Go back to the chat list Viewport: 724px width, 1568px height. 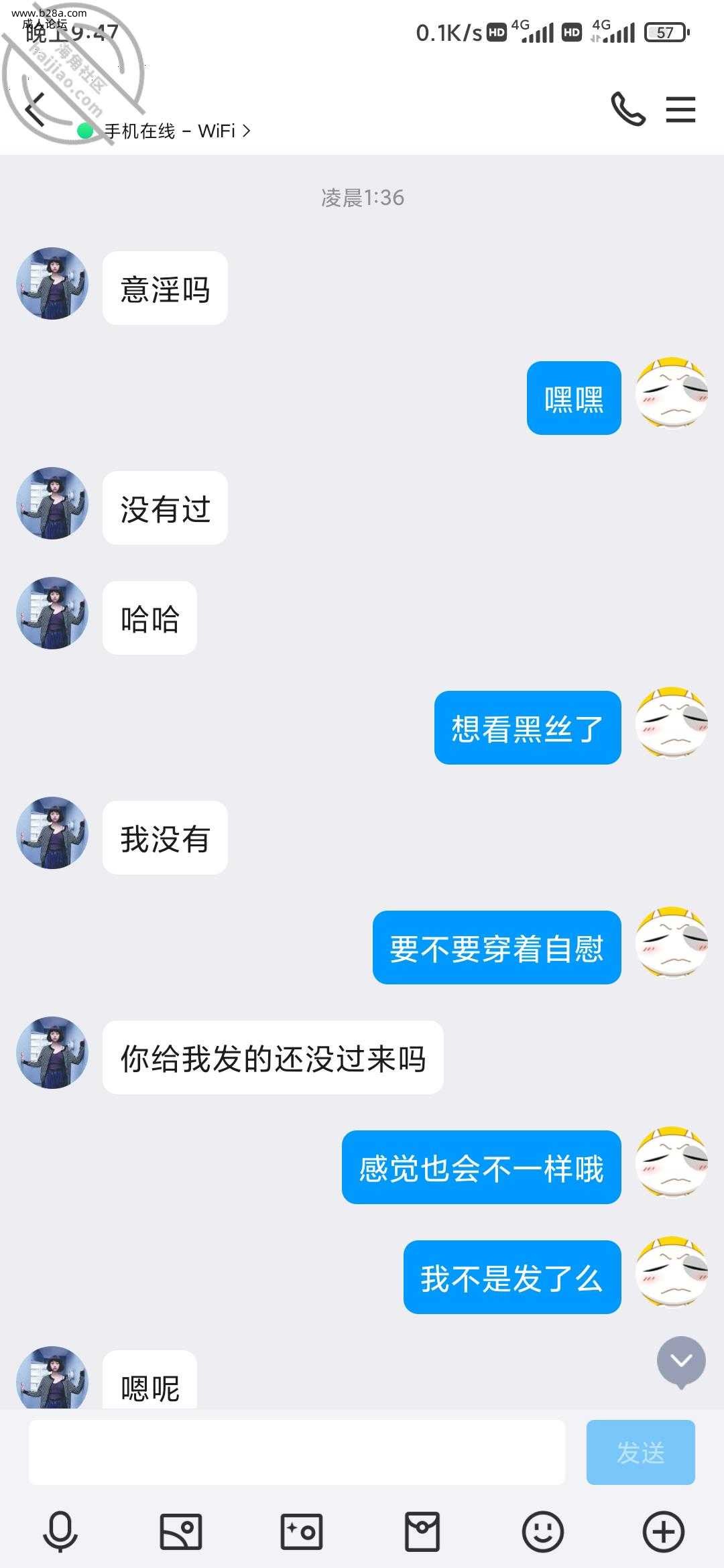pyautogui.click(x=35, y=109)
